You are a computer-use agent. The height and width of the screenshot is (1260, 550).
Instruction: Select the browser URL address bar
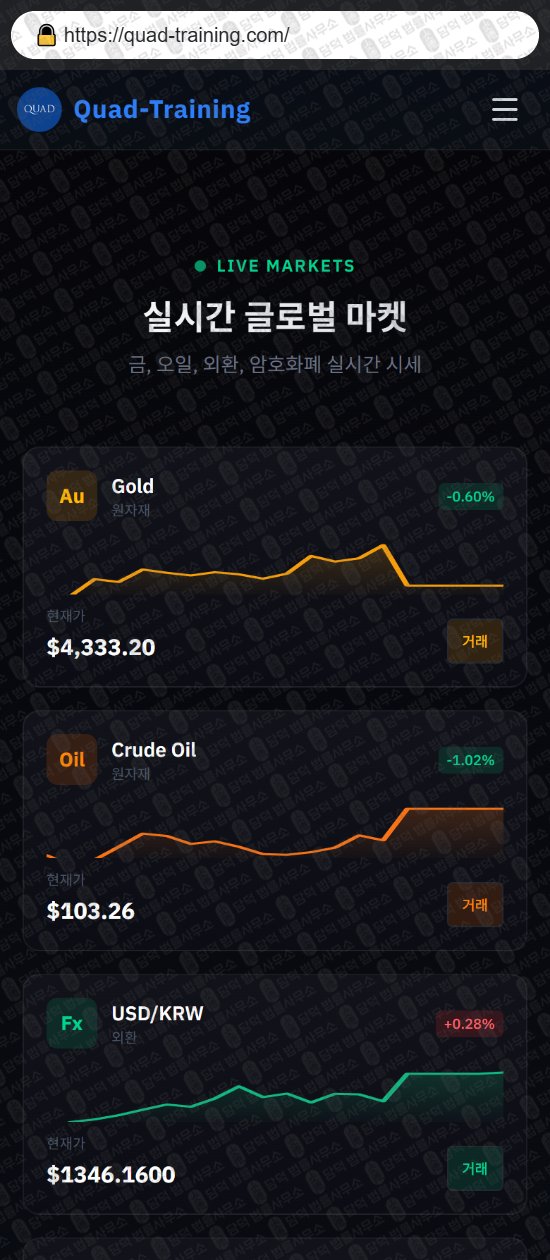(x=275, y=35)
